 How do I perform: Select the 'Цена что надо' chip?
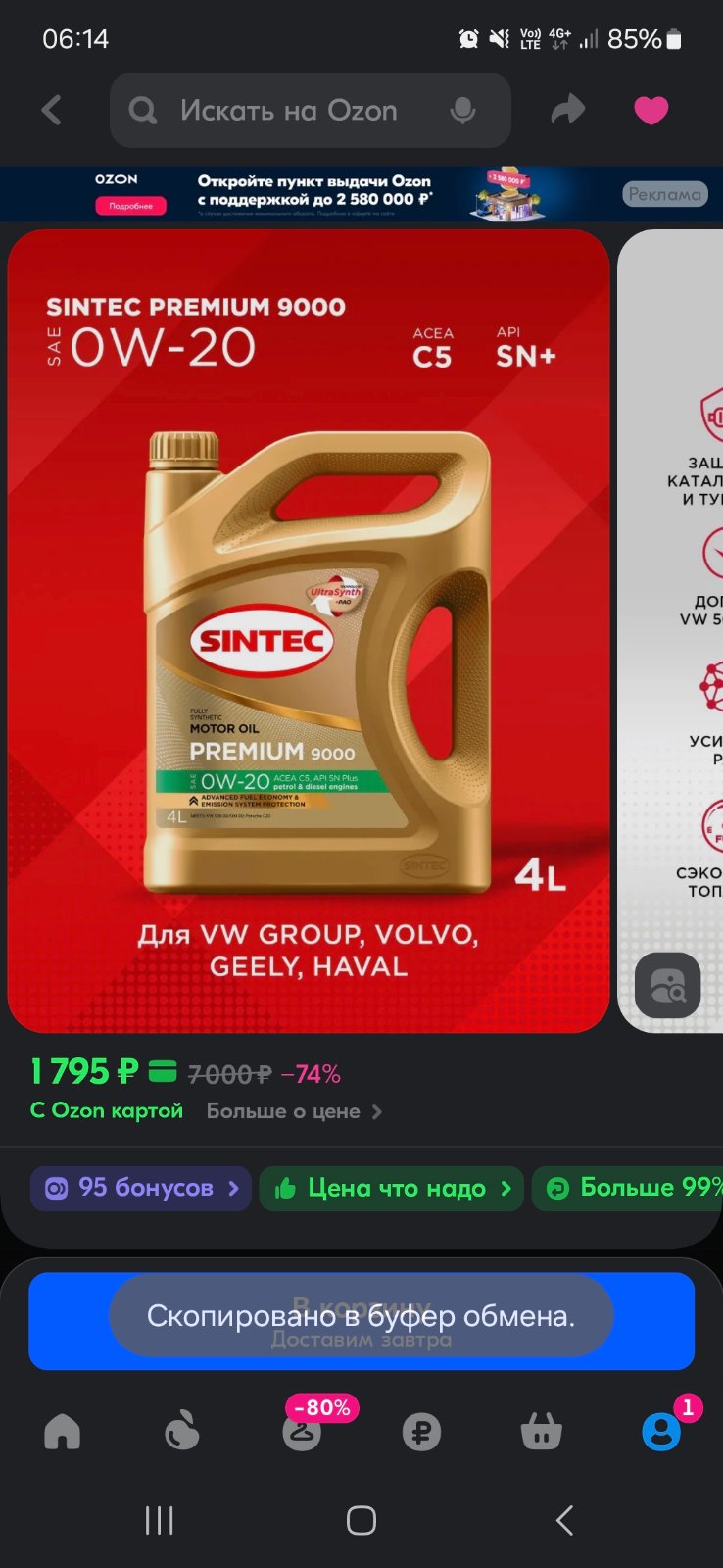pos(392,1188)
